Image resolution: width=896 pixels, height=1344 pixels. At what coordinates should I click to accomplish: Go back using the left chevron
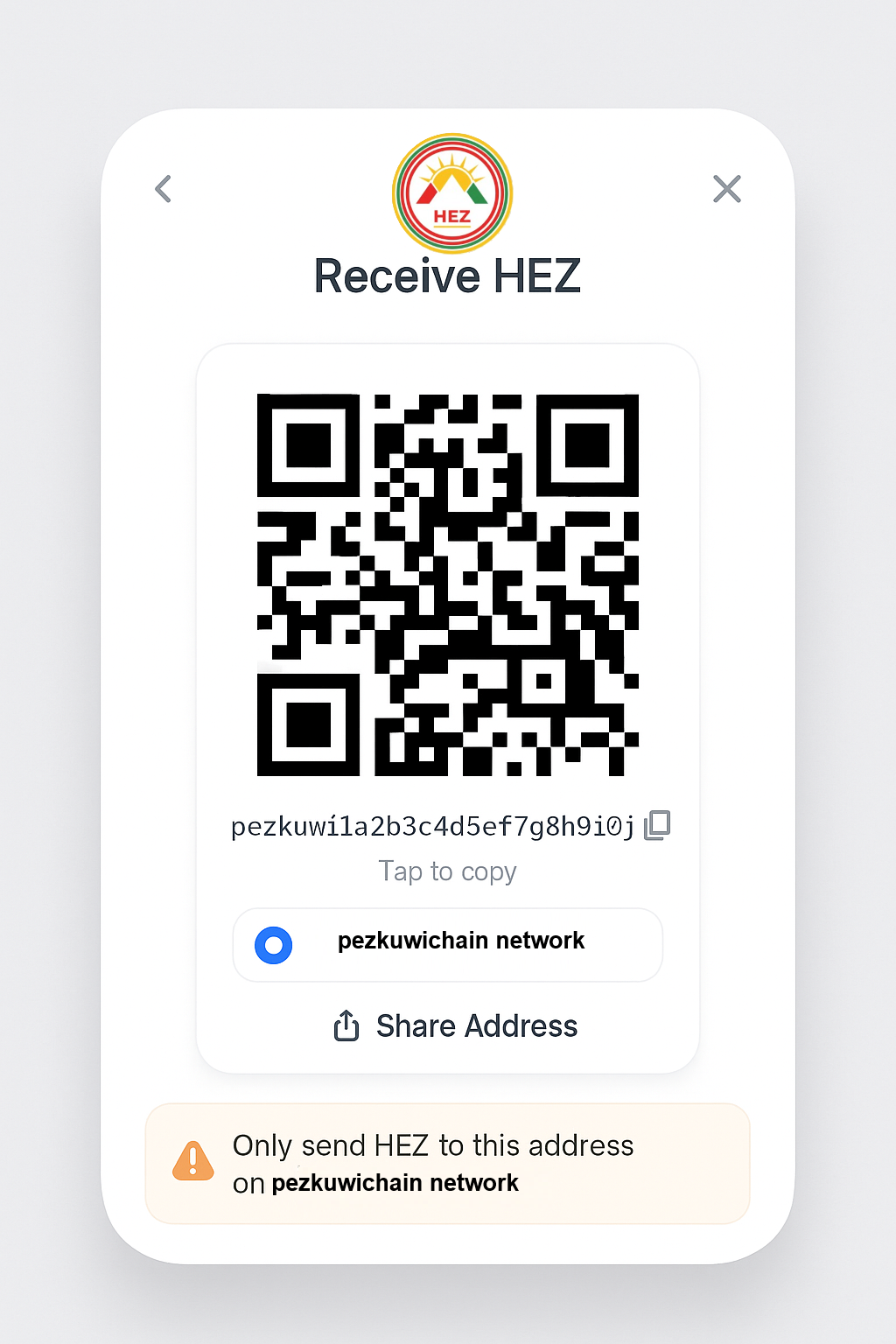click(164, 189)
